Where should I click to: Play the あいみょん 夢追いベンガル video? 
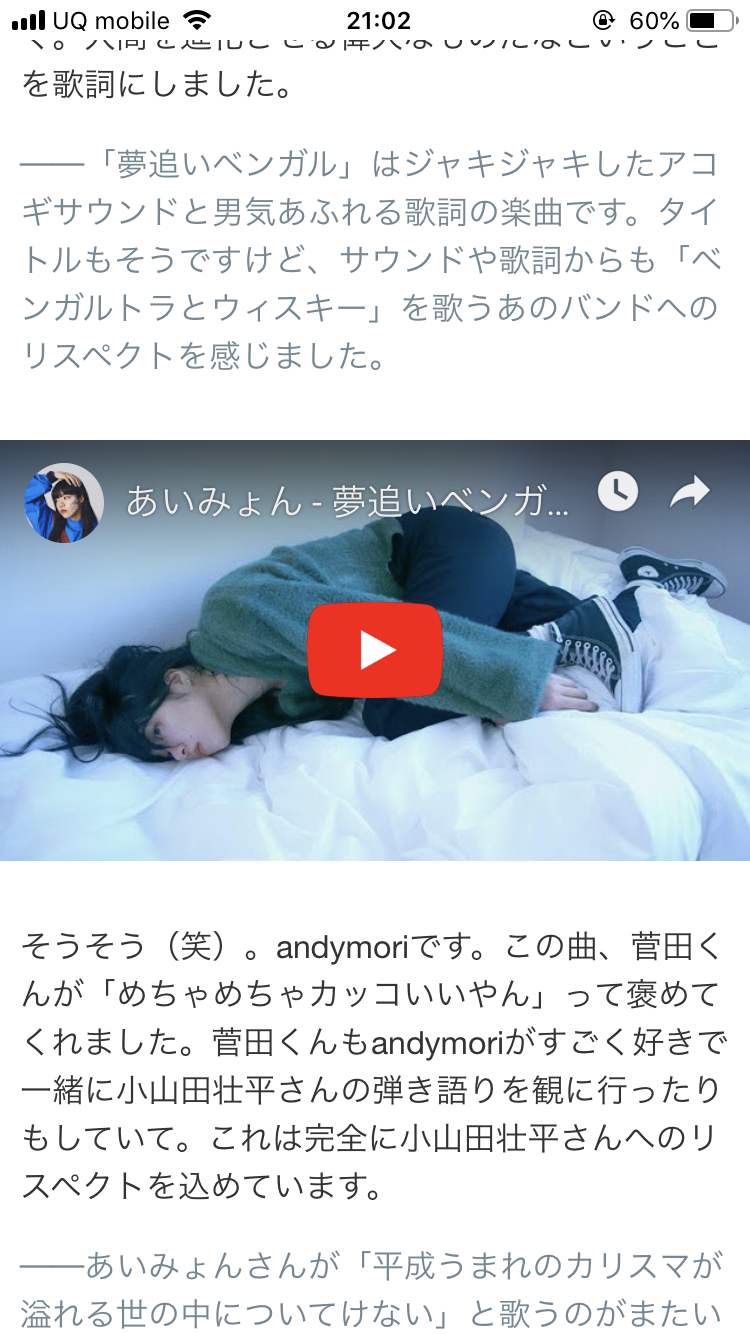point(375,650)
